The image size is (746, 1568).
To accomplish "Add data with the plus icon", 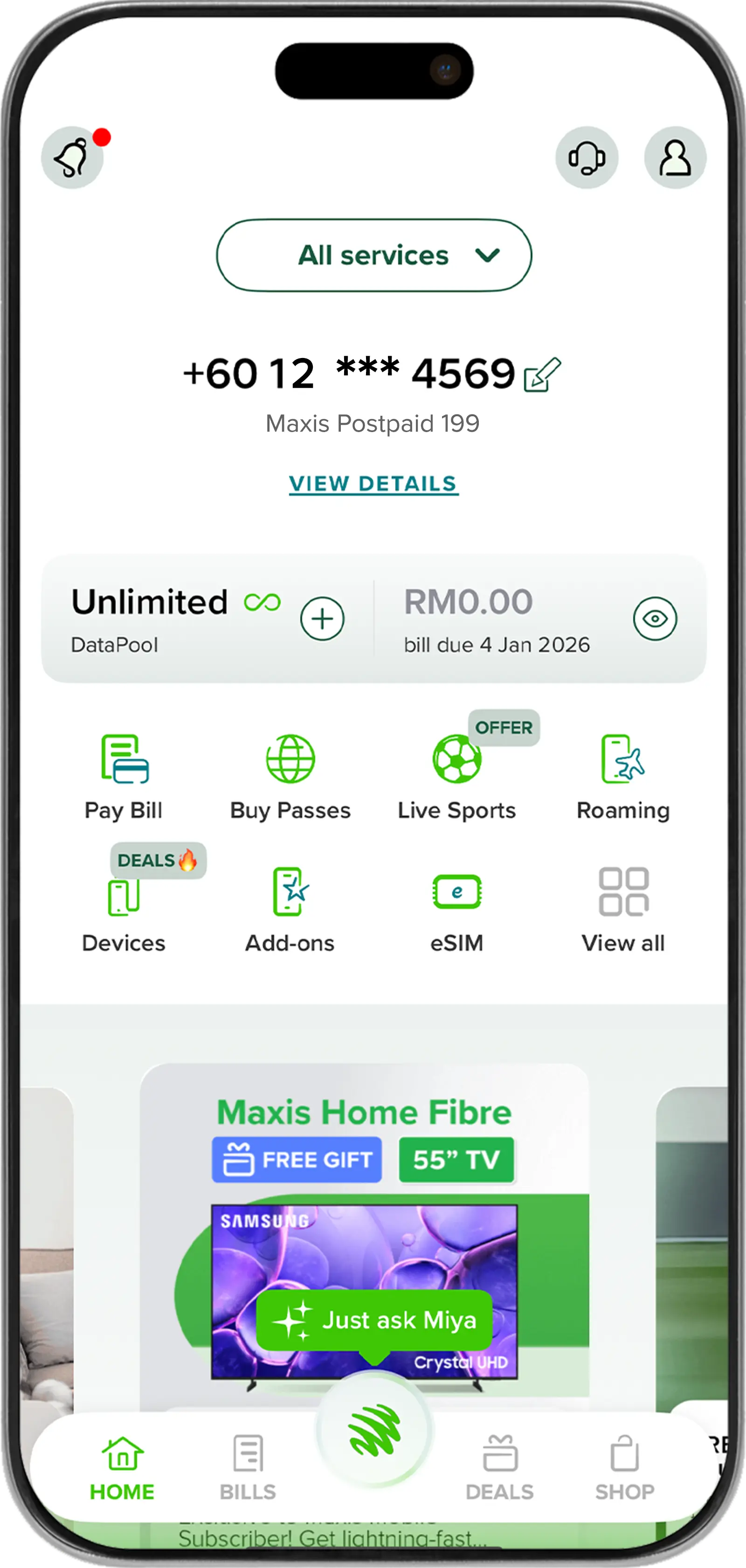I will (x=322, y=619).
